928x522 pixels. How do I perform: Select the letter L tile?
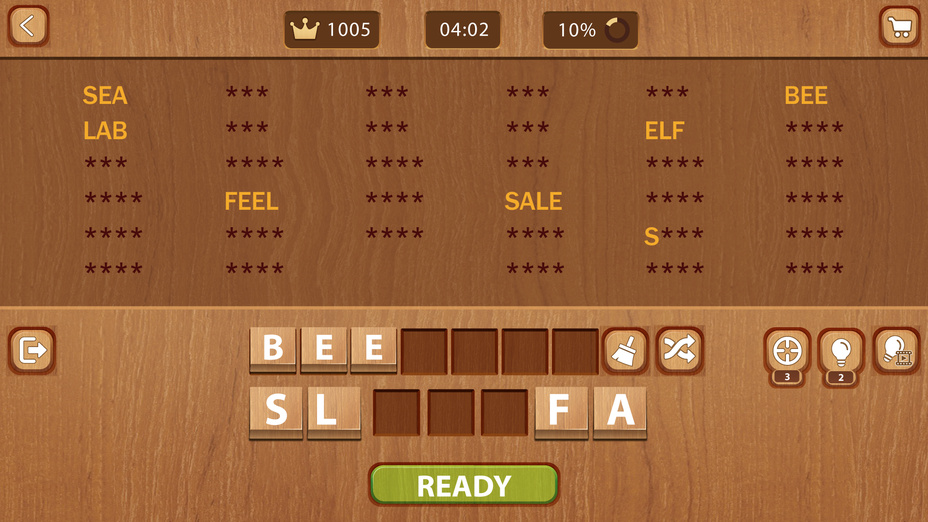(x=334, y=412)
